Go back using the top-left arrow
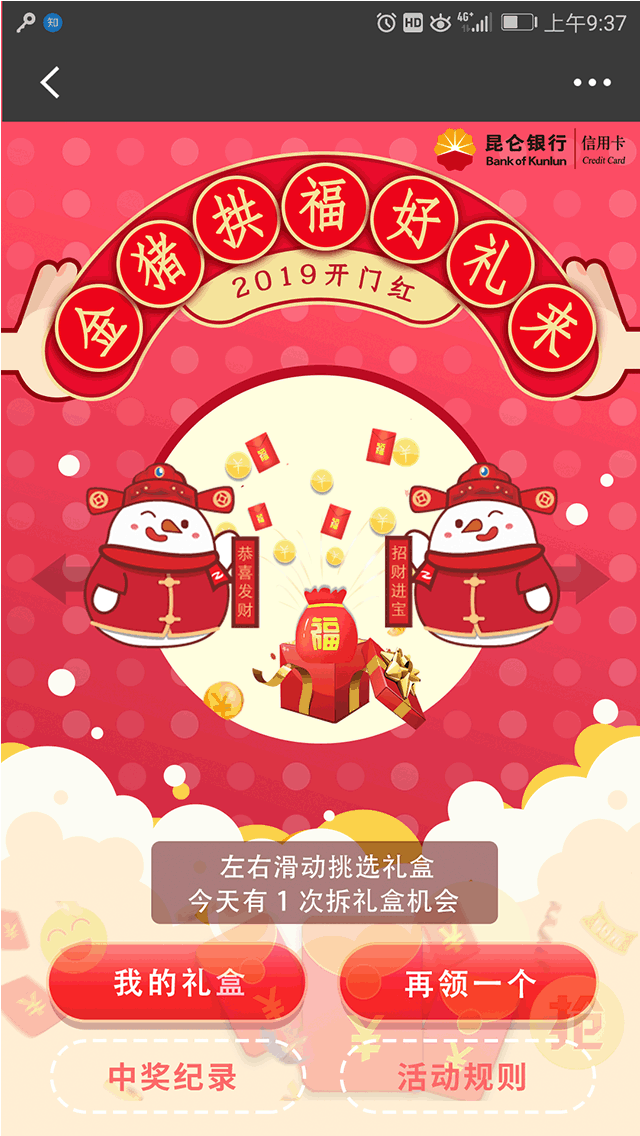 pyautogui.click(x=50, y=82)
